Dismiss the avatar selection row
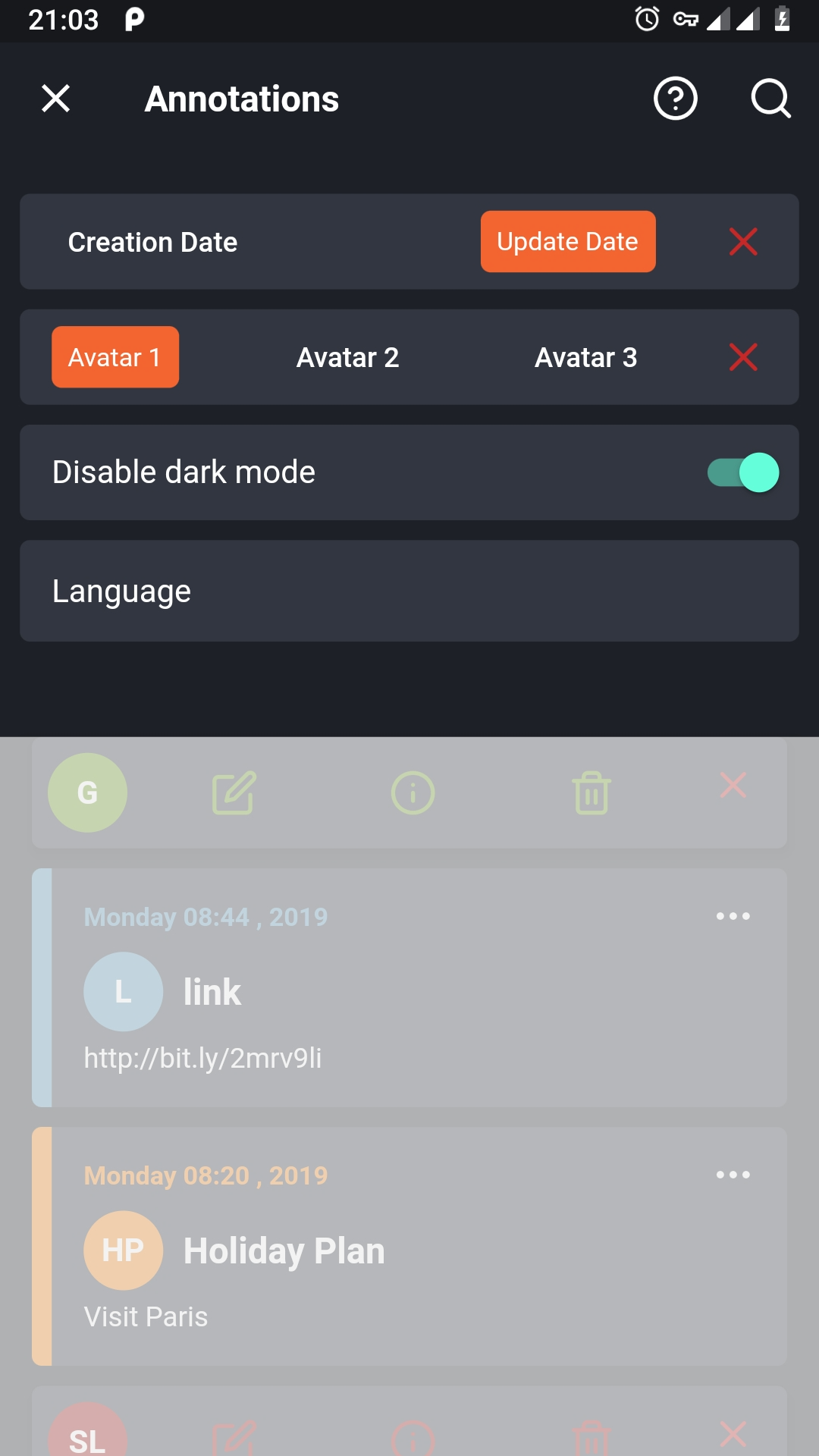Image resolution: width=819 pixels, height=1456 pixels. 743,357
